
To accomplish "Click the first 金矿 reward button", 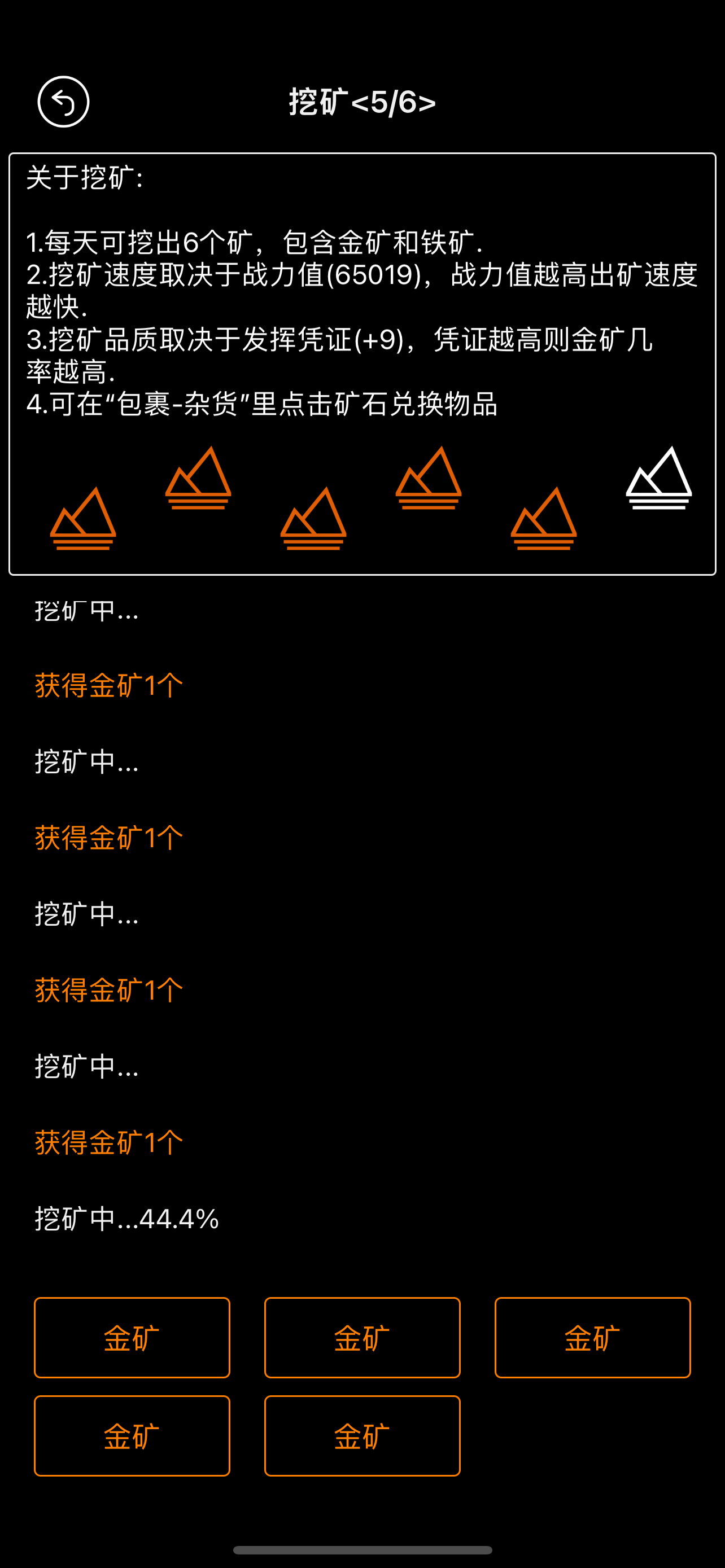I will pos(132,1337).
